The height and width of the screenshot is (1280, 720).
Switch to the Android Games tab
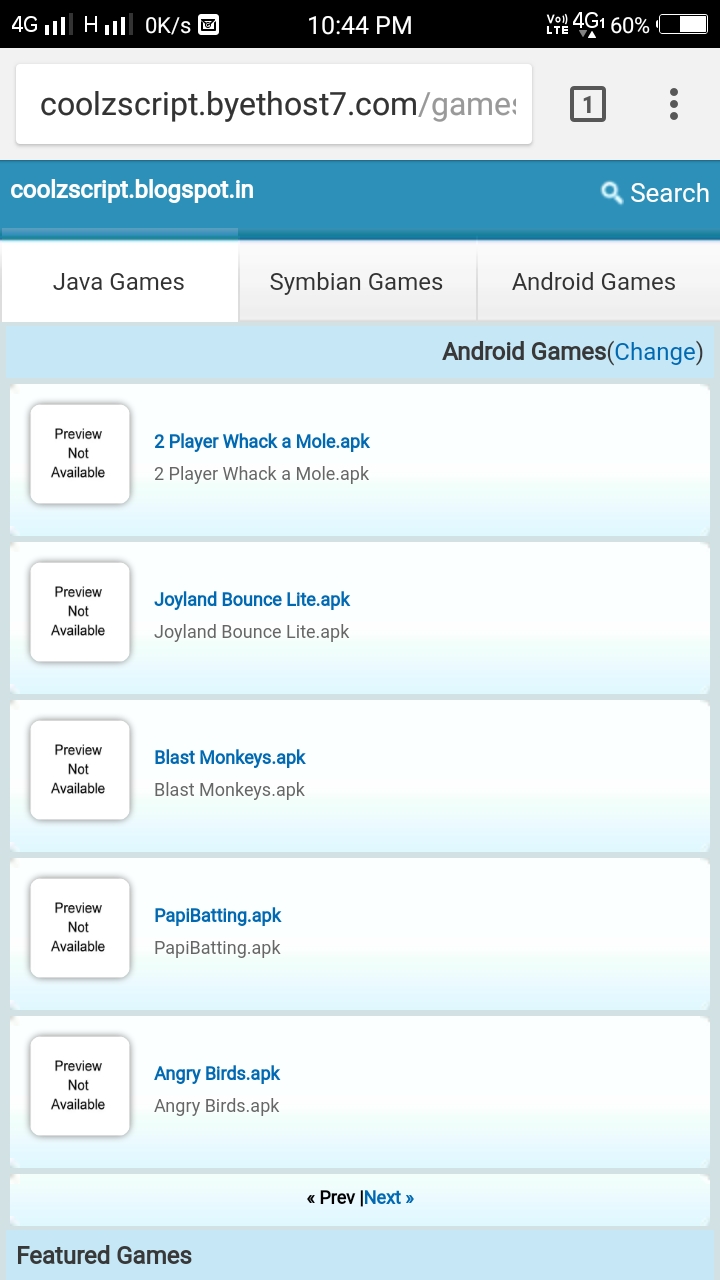click(594, 282)
